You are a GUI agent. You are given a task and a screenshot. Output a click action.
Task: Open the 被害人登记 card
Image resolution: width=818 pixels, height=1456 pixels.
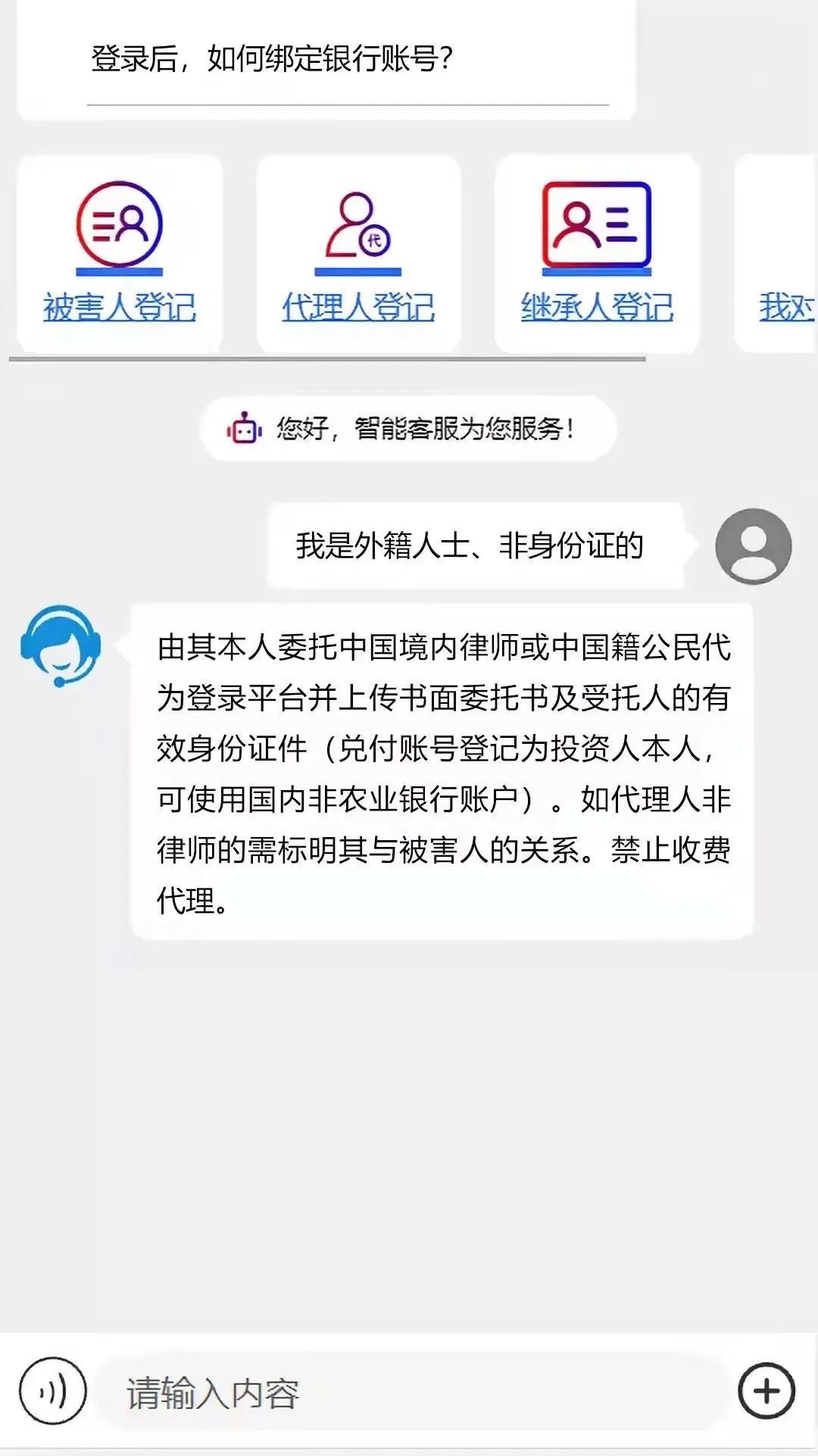click(120, 253)
